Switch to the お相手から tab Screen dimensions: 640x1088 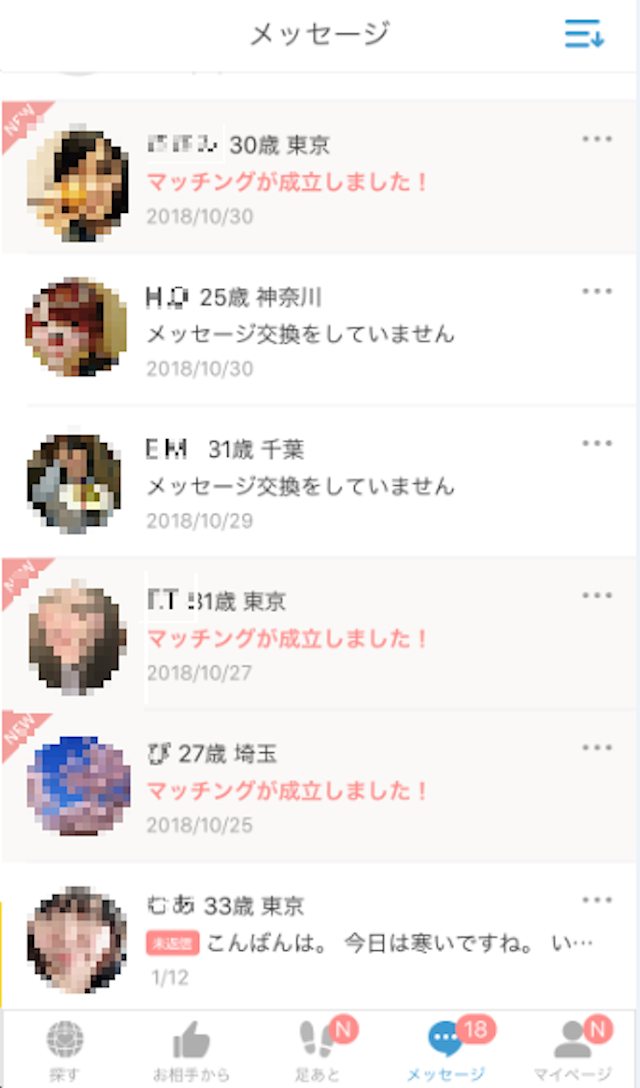click(x=190, y=1050)
